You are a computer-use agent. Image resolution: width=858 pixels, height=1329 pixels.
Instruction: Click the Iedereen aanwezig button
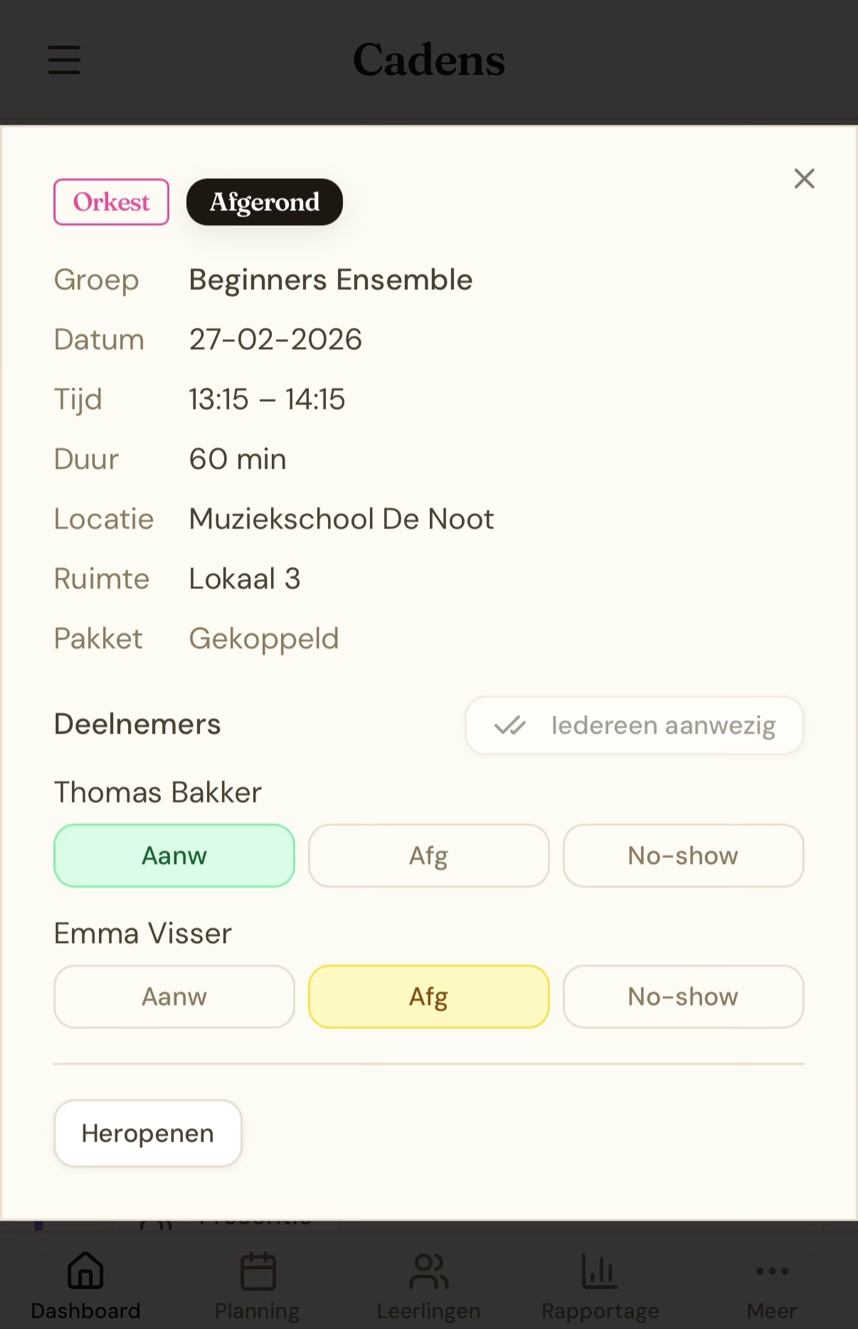tap(634, 725)
